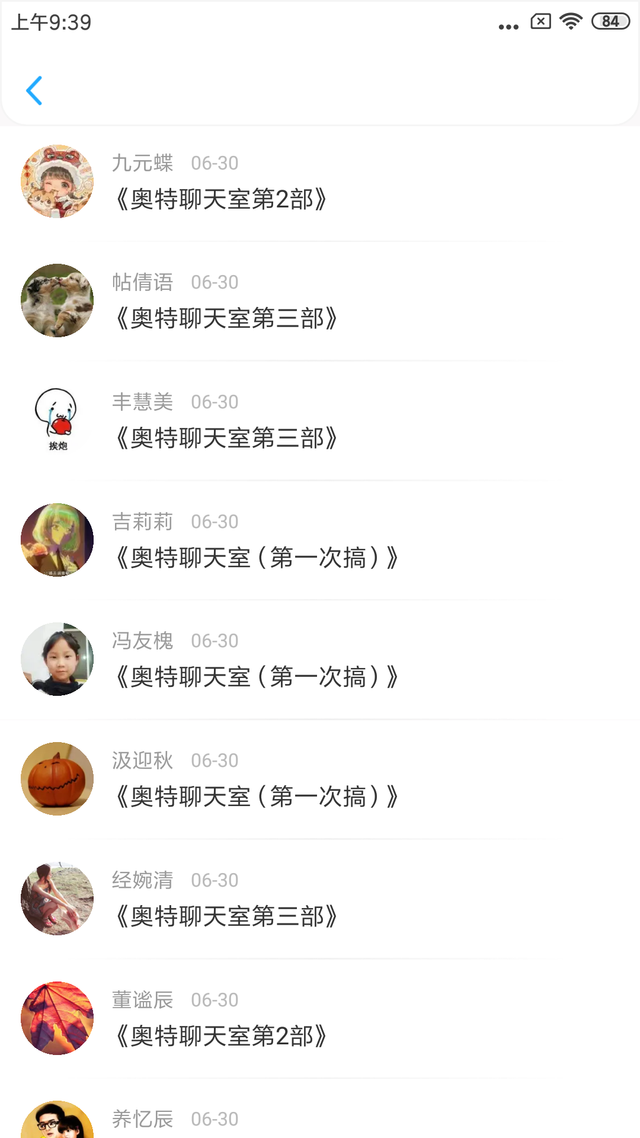Open 经婉清's post 《奥特聊天室第三部》

226,916
